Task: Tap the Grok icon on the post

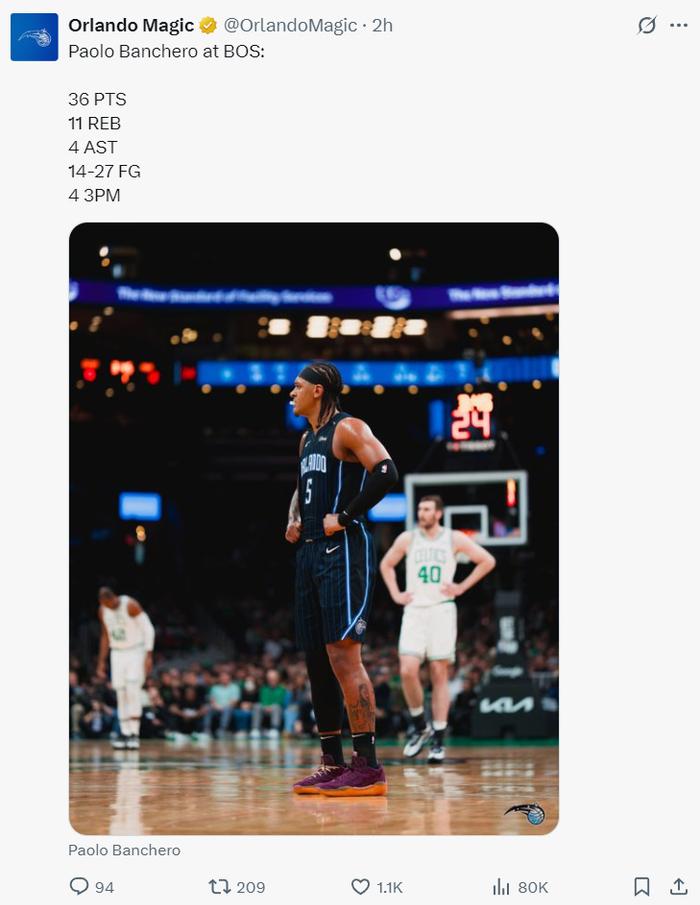Action: click(647, 25)
